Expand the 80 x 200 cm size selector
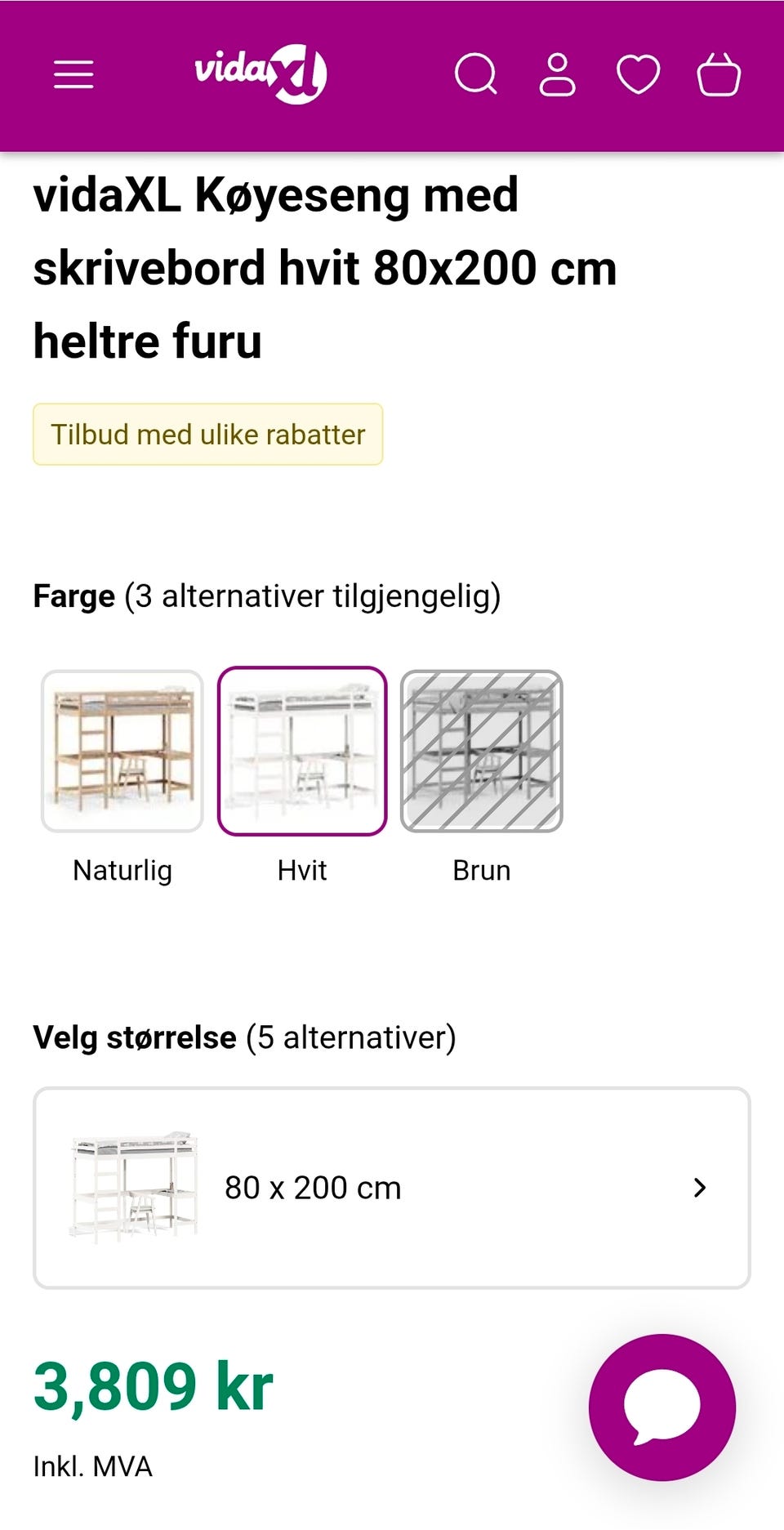Image resolution: width=784 pixels, height=1530 pixels. point(392,1187)
